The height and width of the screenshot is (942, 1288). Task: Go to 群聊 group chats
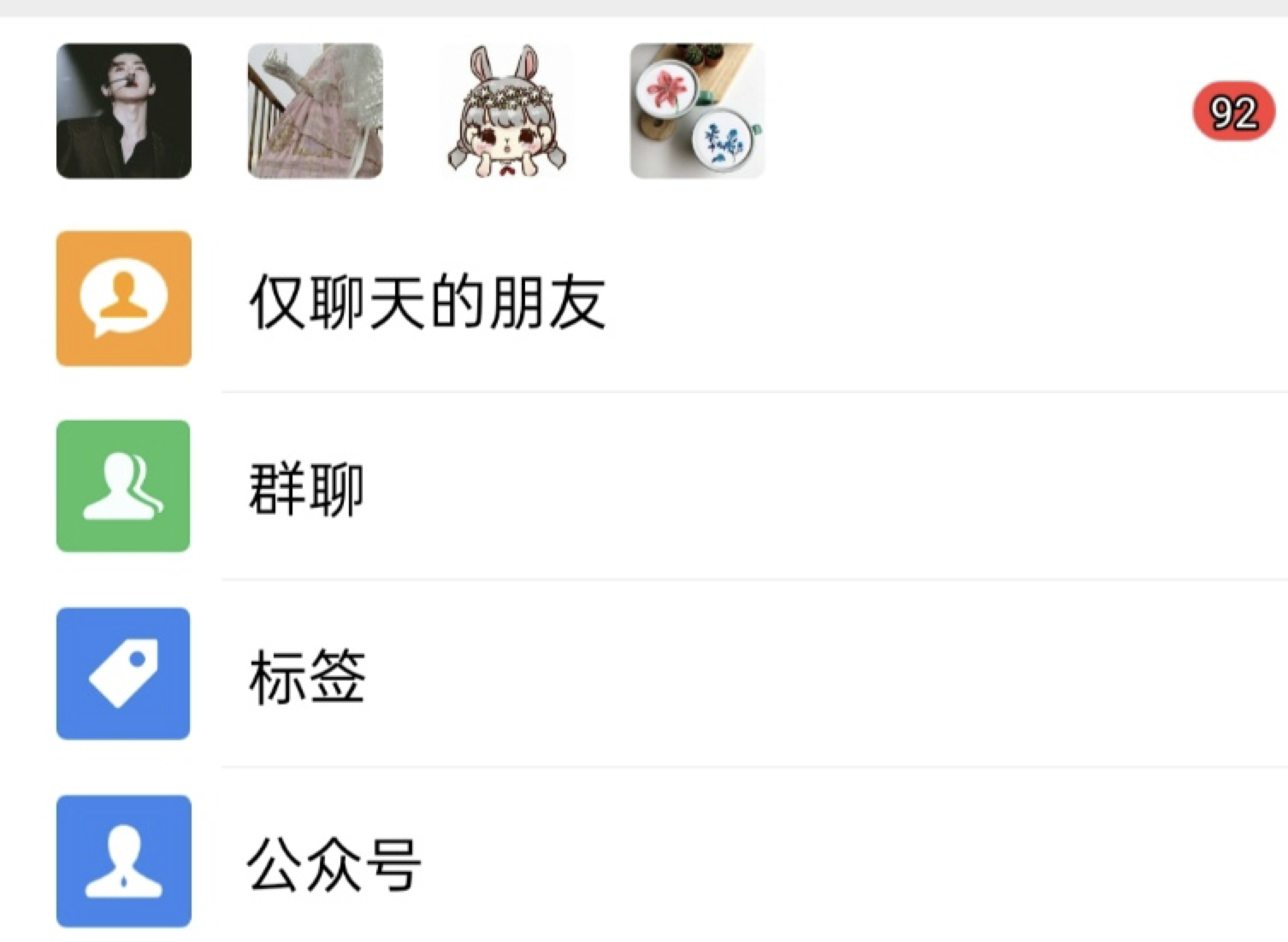(305, 488)
